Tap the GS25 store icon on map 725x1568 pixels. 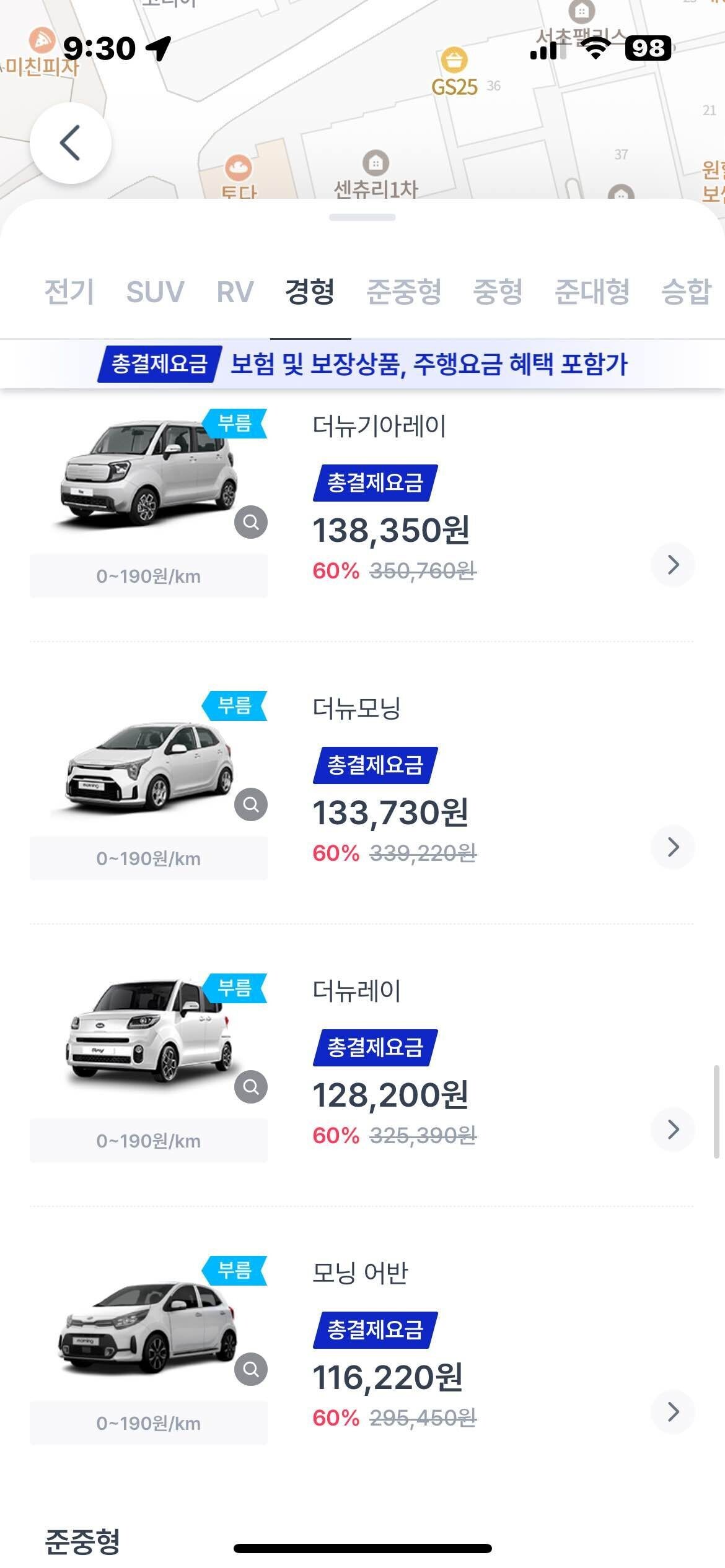pos(454,59)
